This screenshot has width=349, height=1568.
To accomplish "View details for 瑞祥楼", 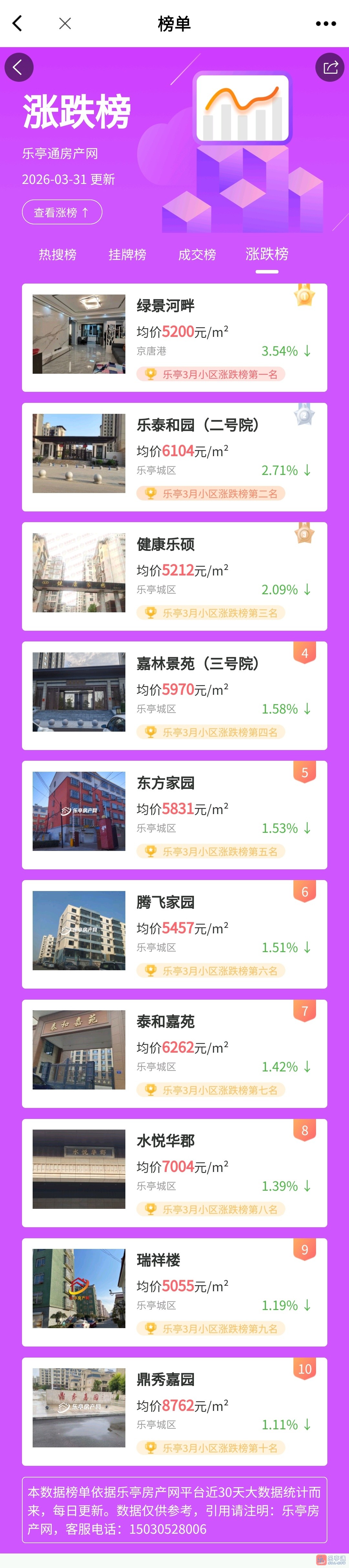I will (x=174, y=1292).
